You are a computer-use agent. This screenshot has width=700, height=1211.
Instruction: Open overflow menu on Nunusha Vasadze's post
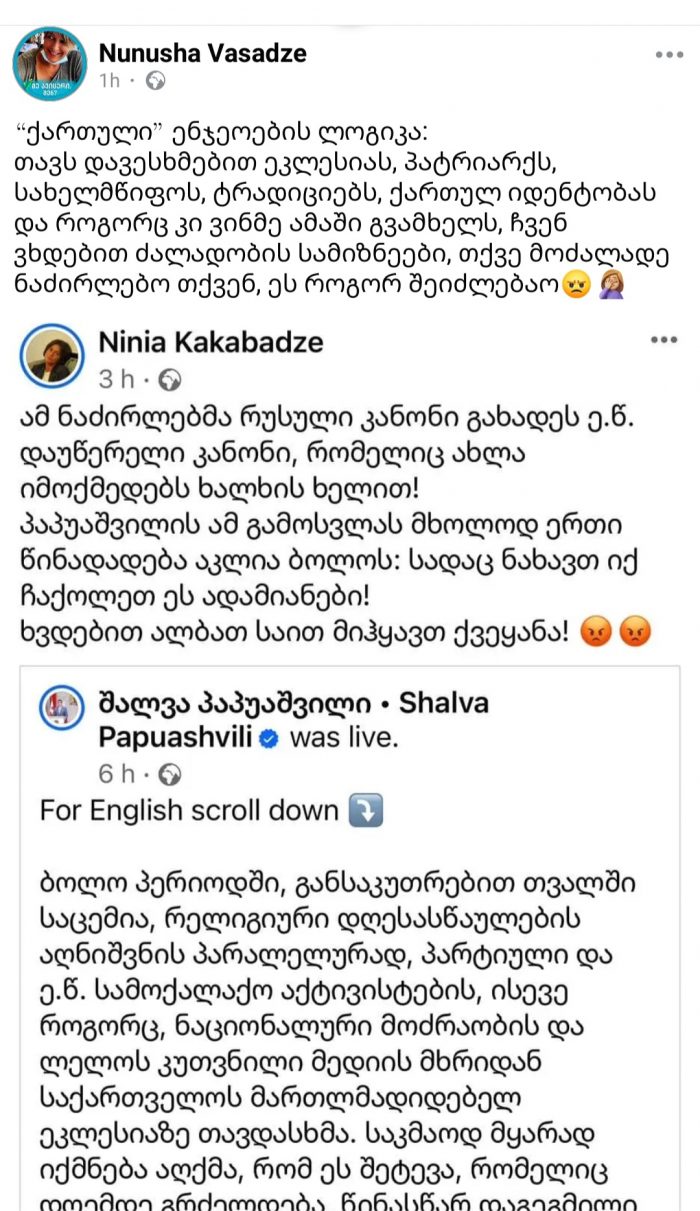click(x=670, y=54)
